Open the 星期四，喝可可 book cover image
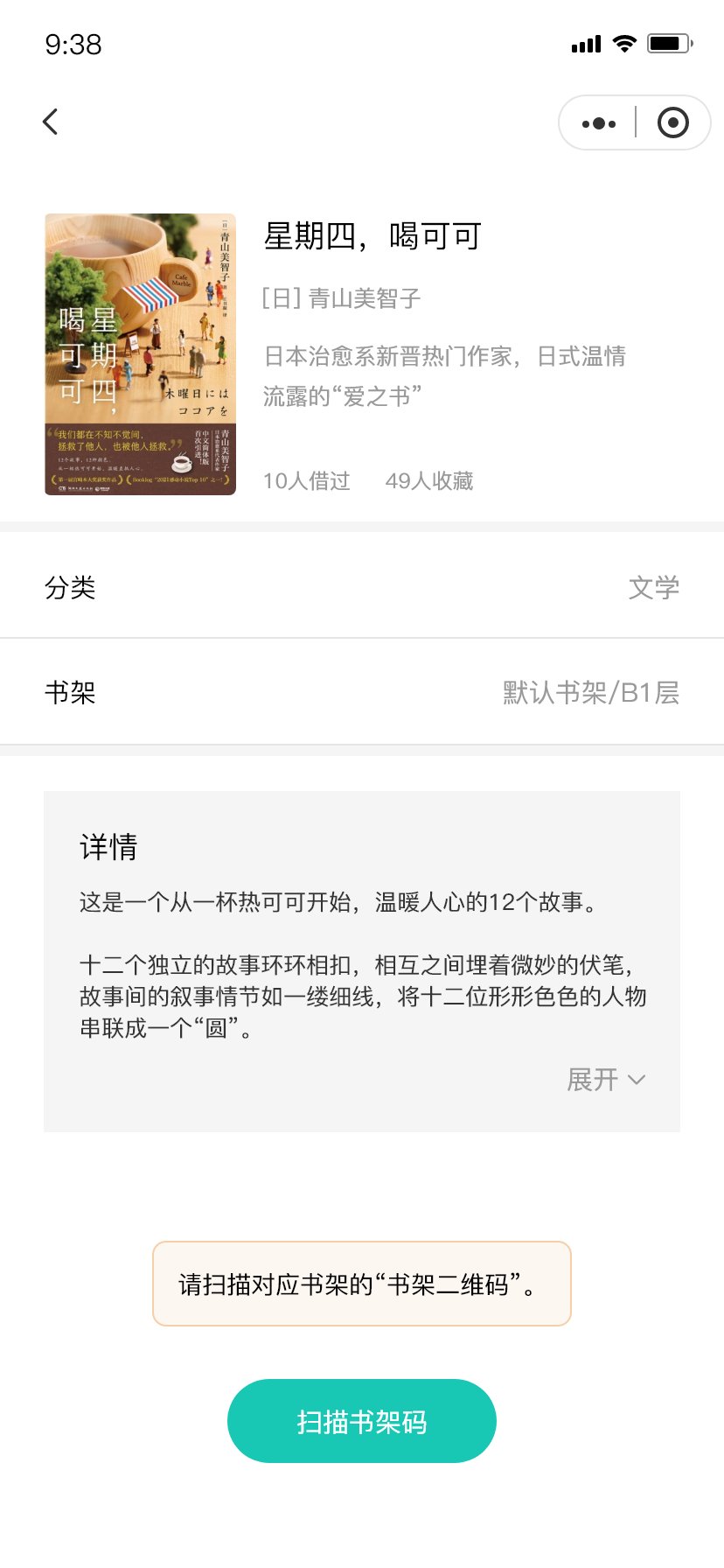Screen dimensions: 724x1568 coord(141,354)
